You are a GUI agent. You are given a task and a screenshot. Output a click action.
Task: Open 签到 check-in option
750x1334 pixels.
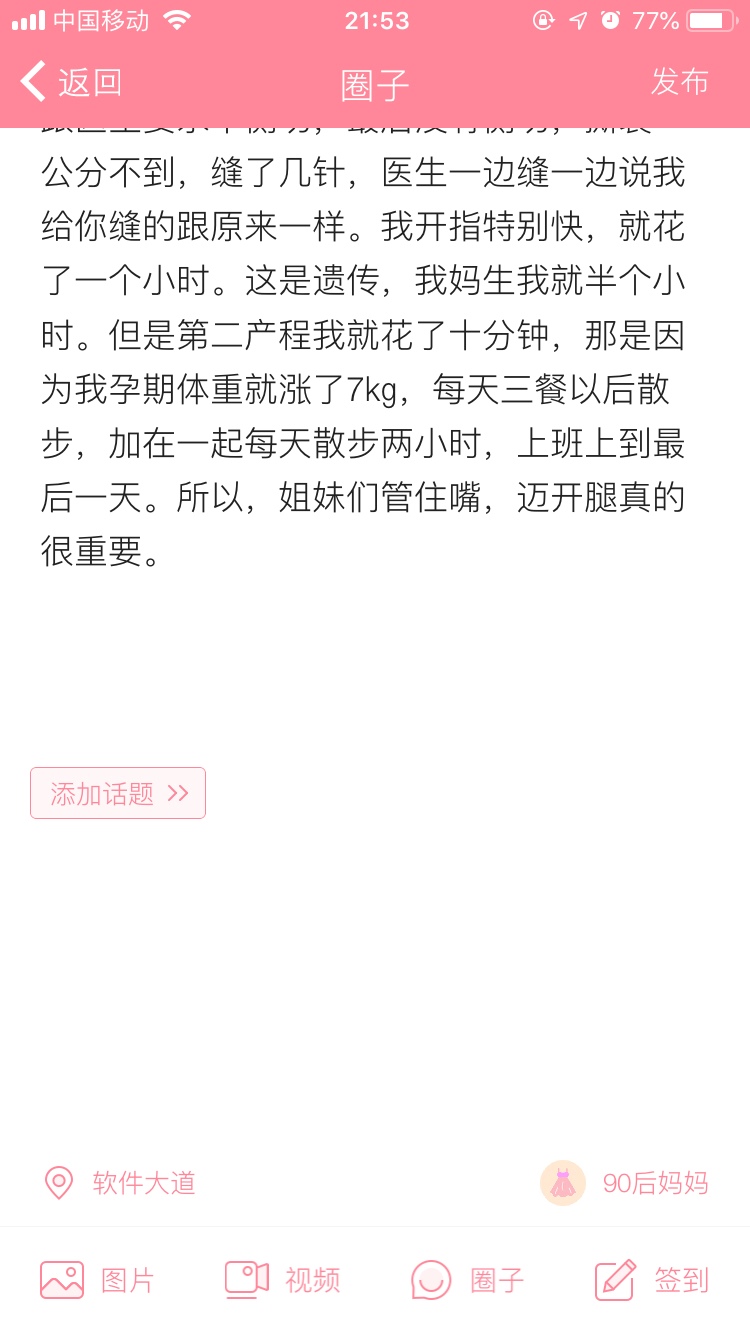point(652,1279)
